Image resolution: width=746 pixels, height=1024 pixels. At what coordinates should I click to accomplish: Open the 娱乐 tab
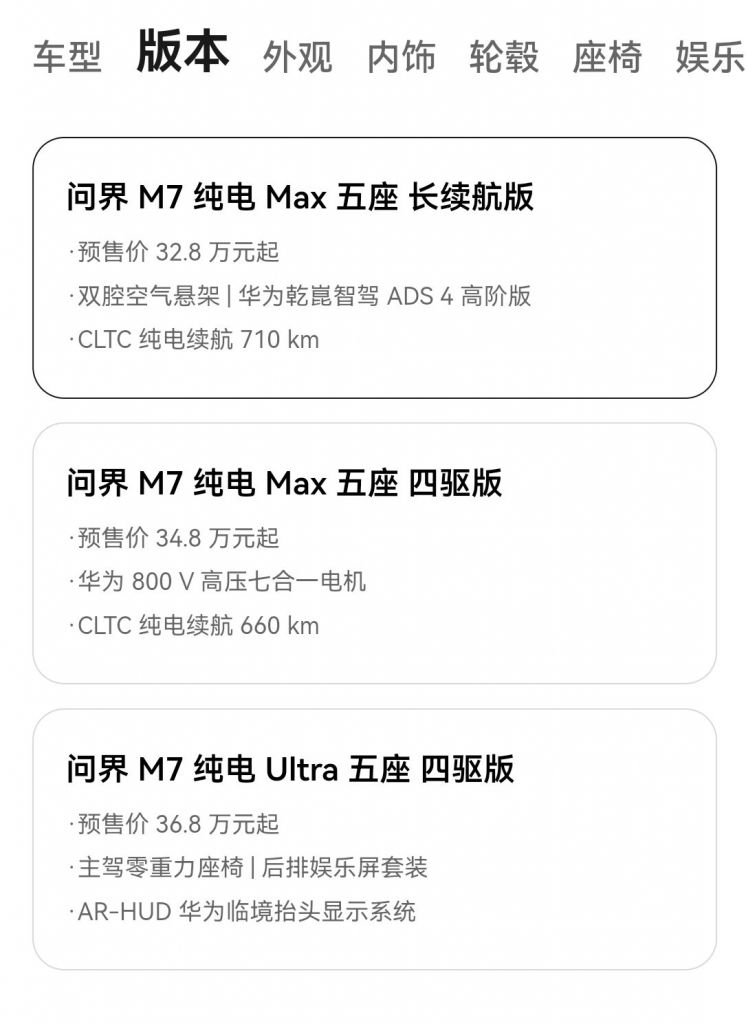(x=712, y=58)
